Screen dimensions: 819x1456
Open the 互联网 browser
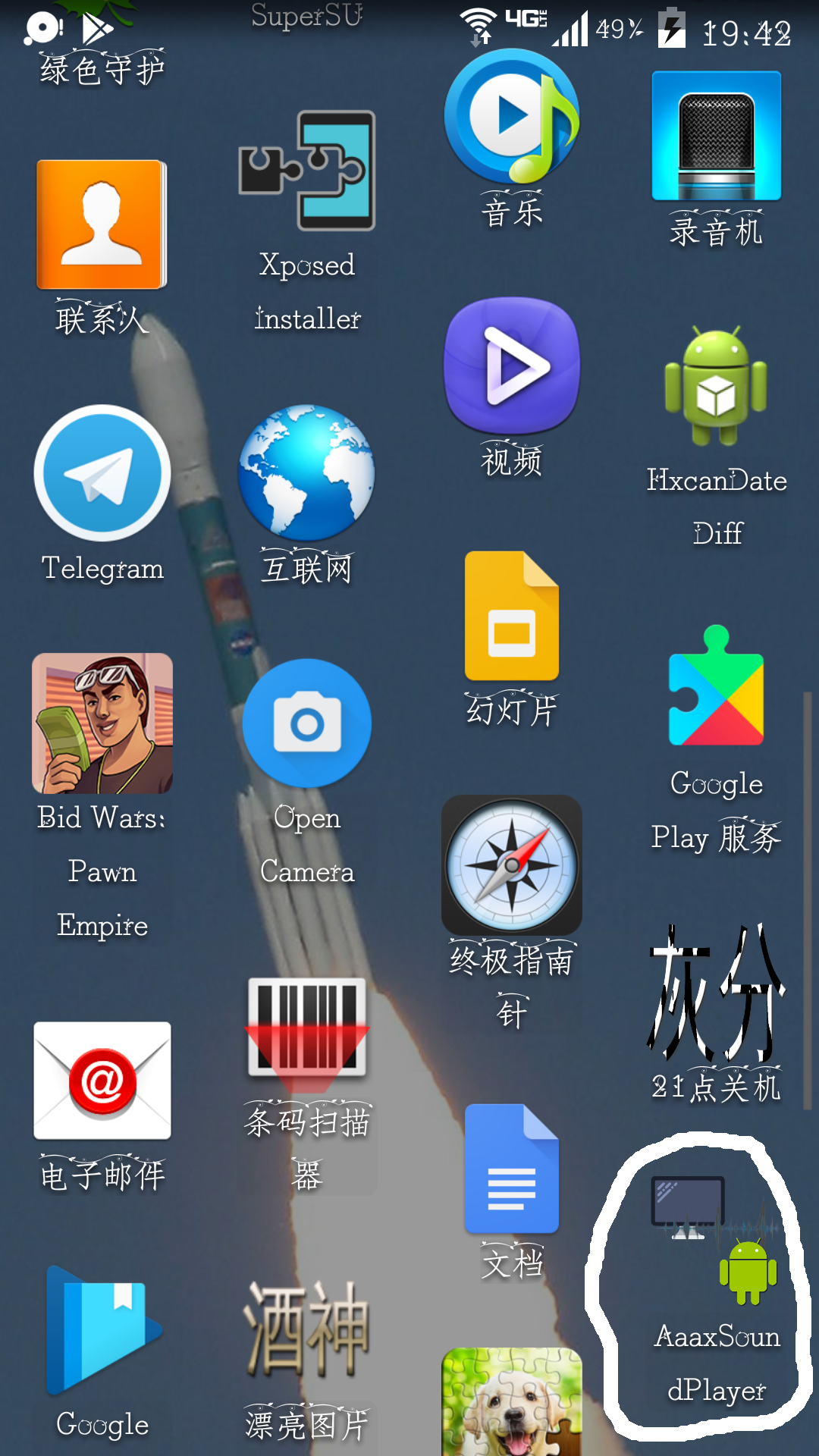tap(307, 473)
